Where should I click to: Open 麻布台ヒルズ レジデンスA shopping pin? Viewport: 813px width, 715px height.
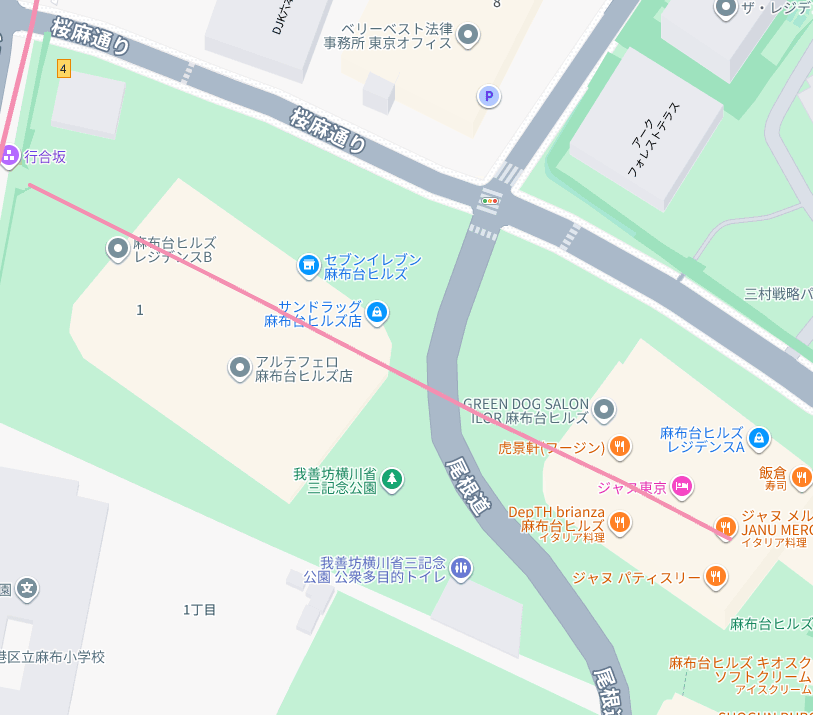[758, 438]
